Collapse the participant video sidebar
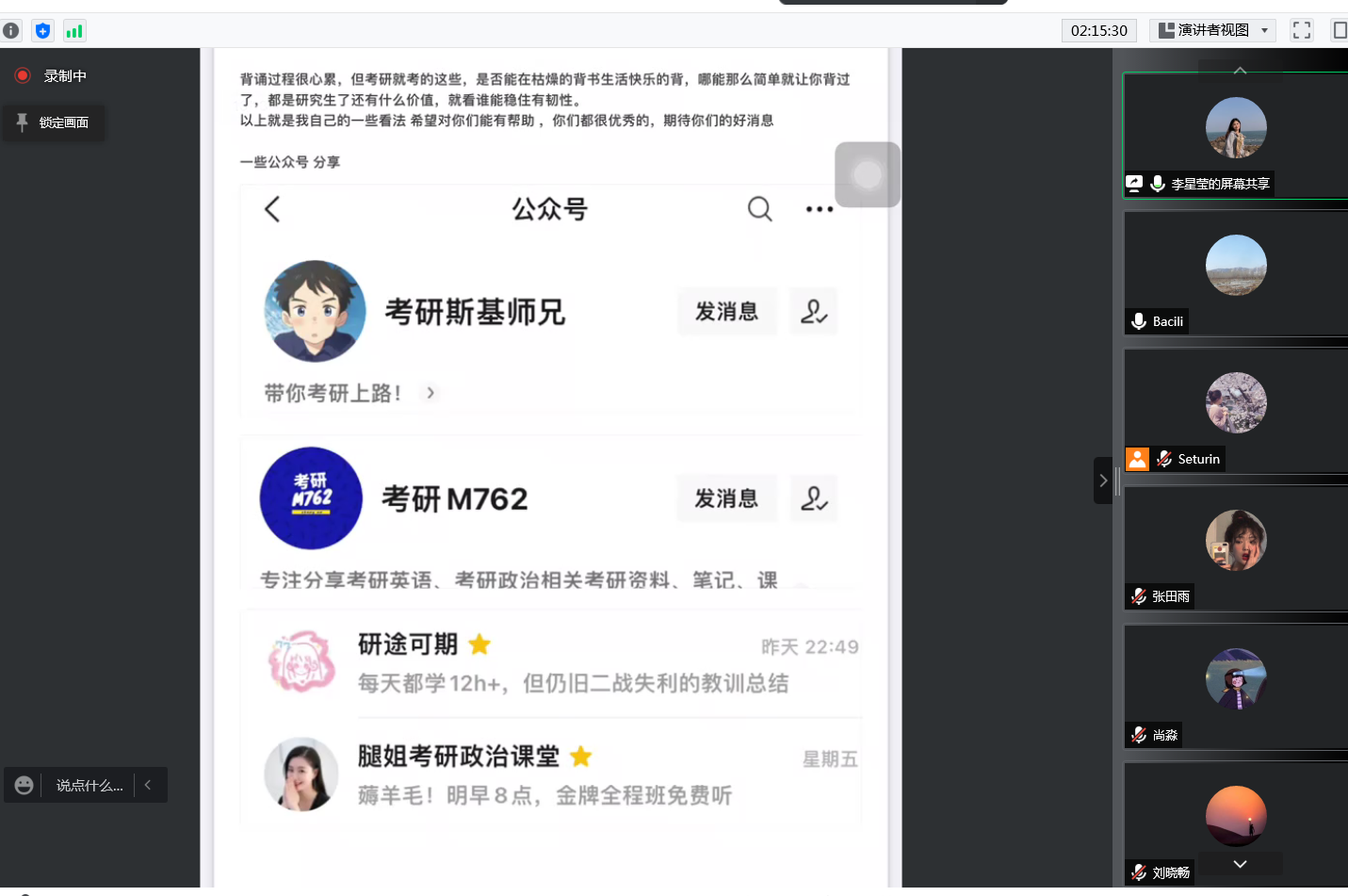This screenshot has width=1348, height=896. [1102, 481]
